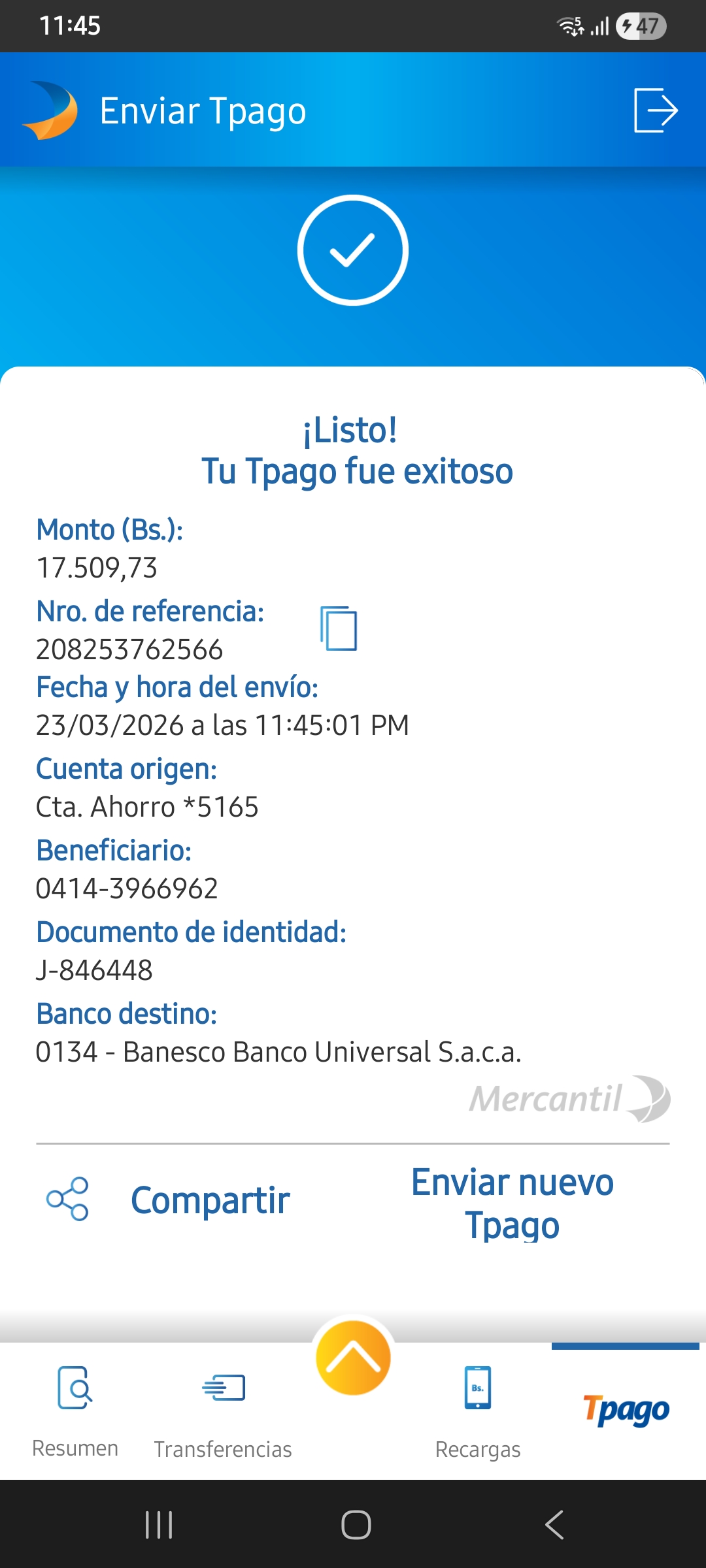Viewport: 706px width, 1568px height.
Task: Switch to the Resumen tab
Action: coord(75,1411)
